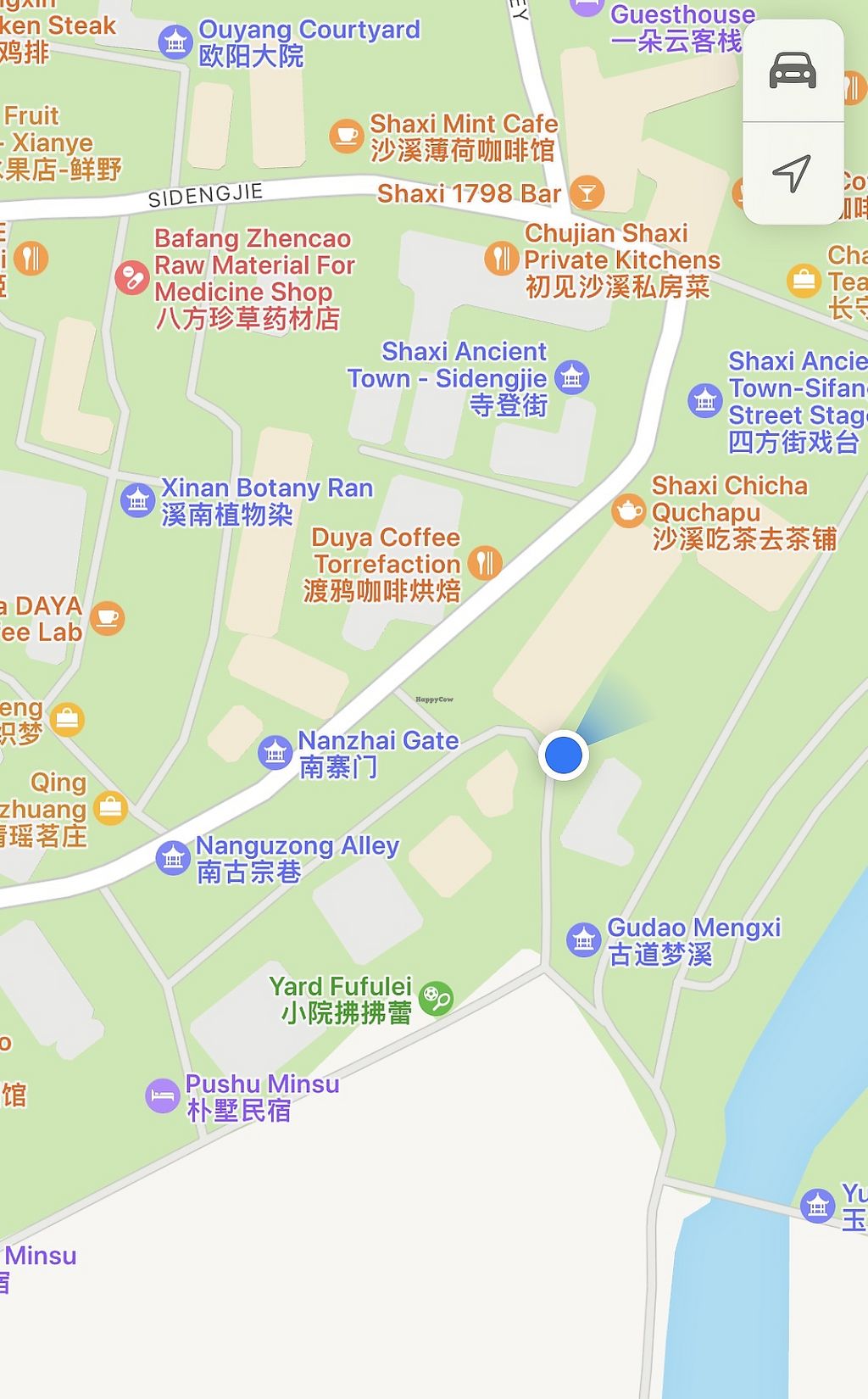Tap the Nanzhai Gate landmark pin
This screenshot has width=868, height=1399.
click(275, 752)
